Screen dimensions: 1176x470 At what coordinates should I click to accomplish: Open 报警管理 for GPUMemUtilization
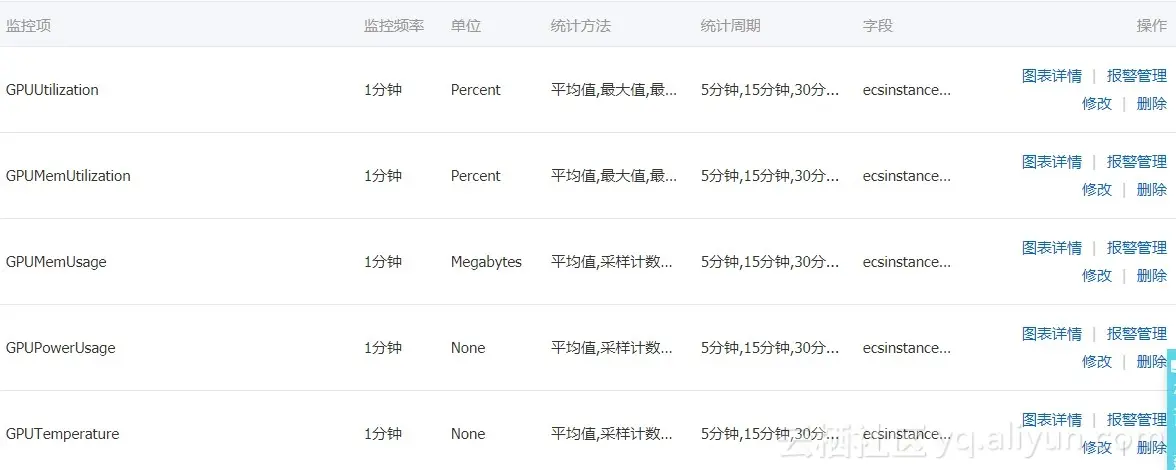pos(1136,161)
